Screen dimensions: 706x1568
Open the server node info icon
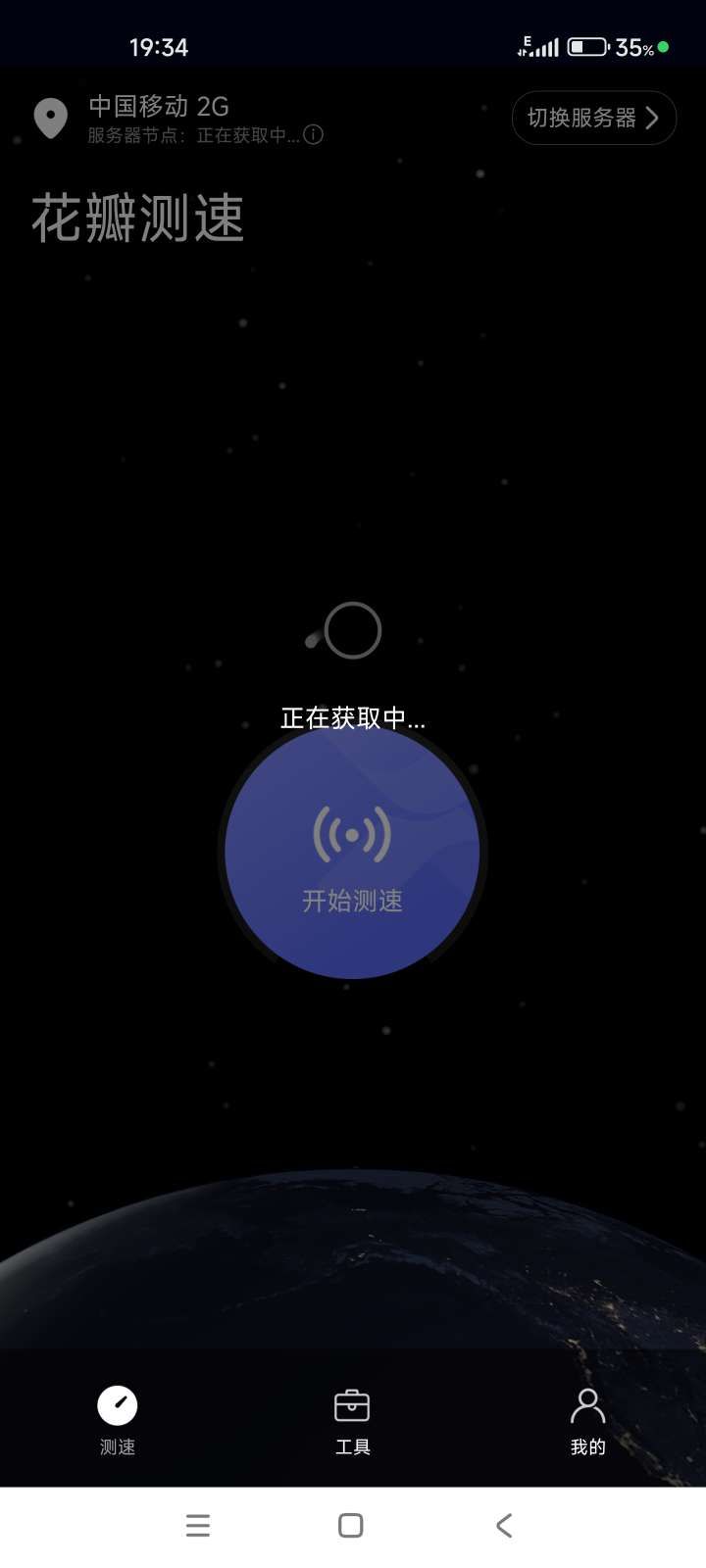[x=314, y=135]
